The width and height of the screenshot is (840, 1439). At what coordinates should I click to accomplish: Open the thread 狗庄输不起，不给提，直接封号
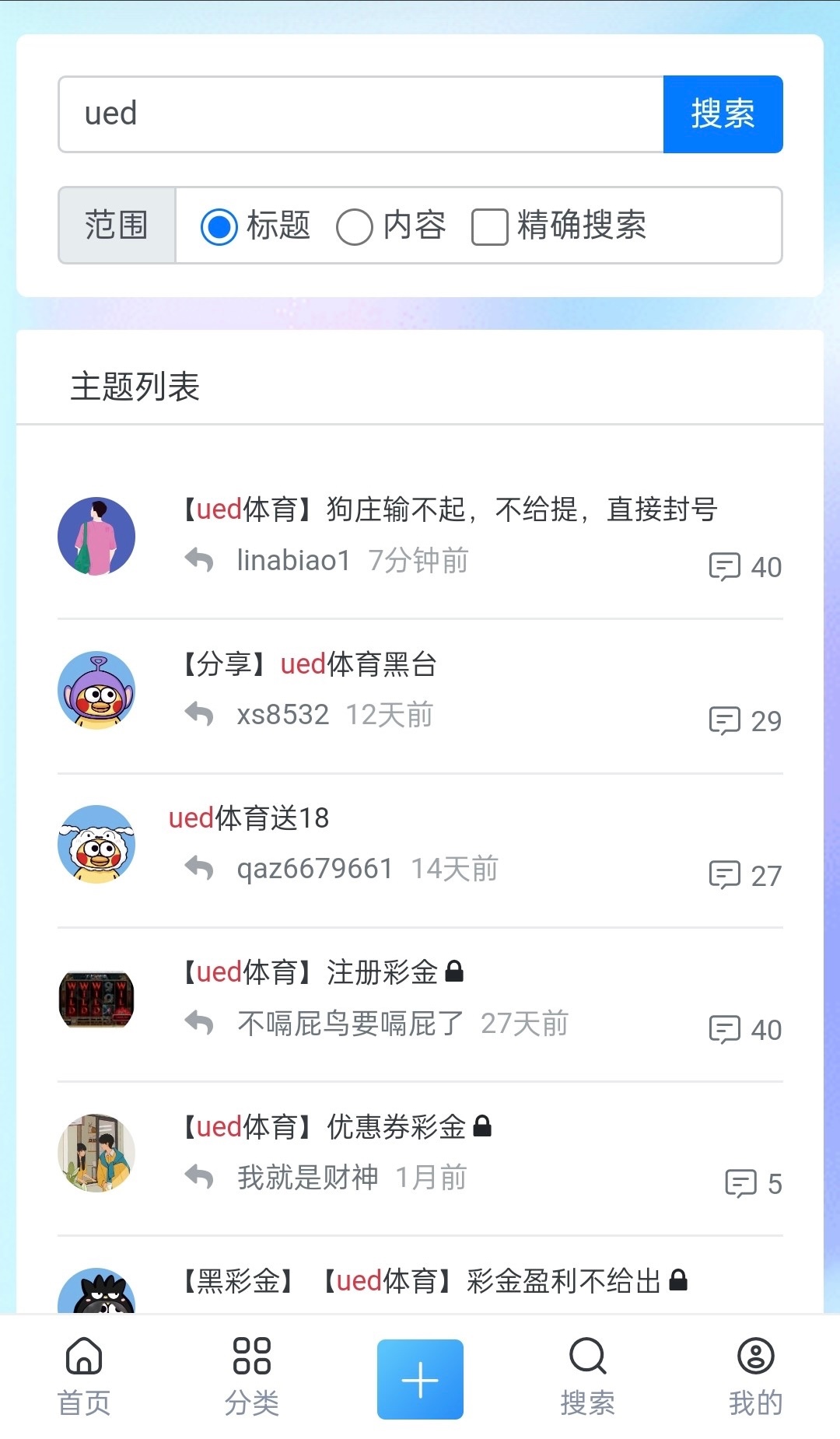[449, 510]
